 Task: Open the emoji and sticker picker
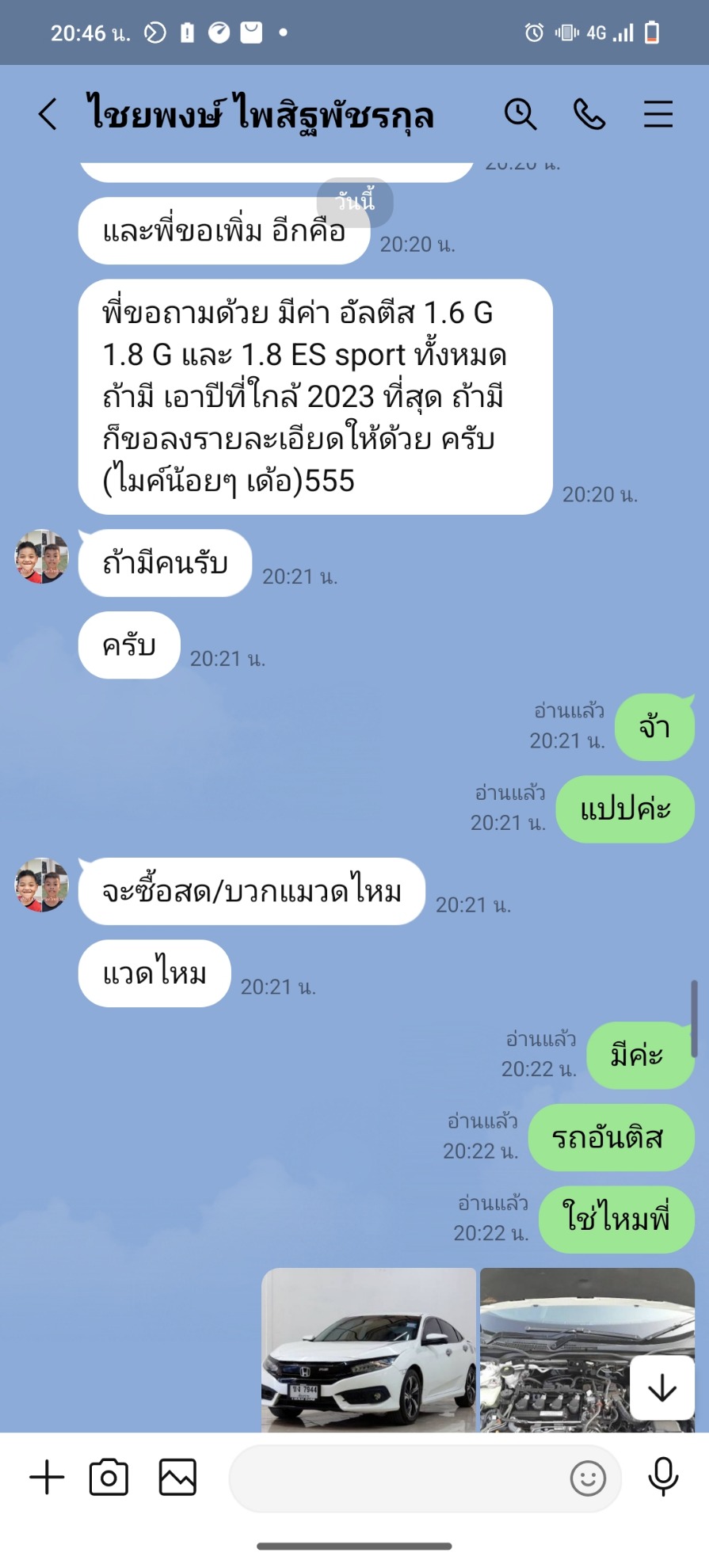click(588, 1478)
